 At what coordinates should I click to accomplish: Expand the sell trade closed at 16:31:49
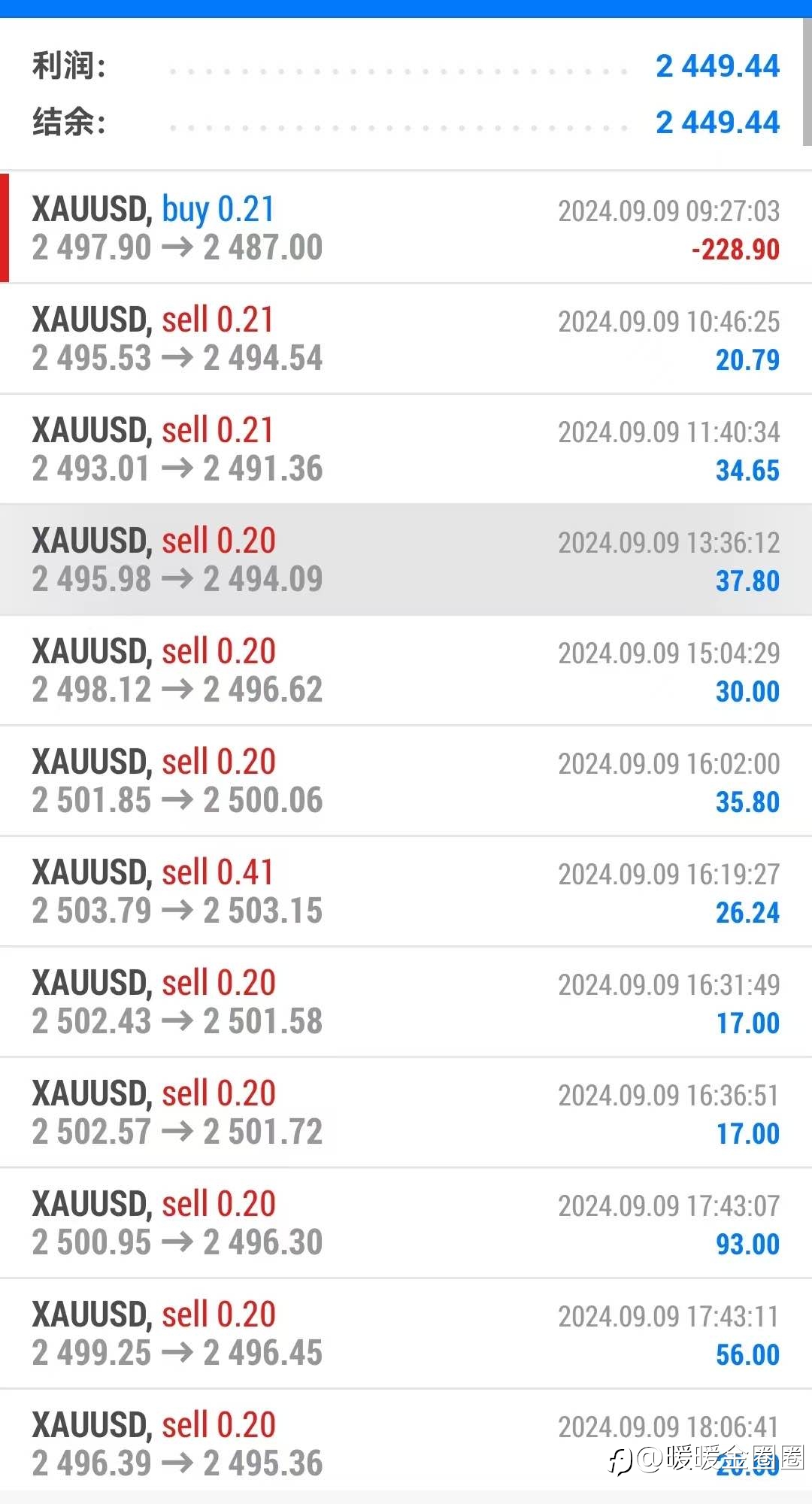click(x=406, y=1002)
